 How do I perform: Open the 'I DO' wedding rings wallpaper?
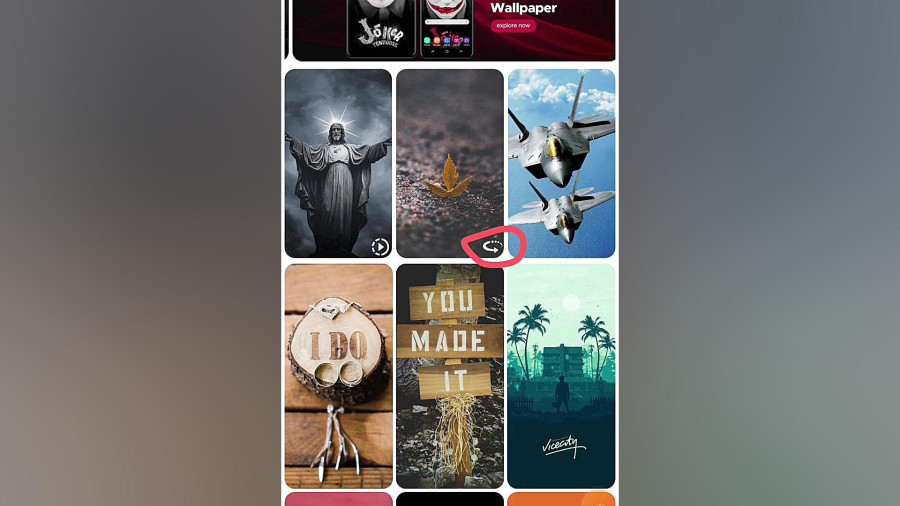(x=338, y=375)
